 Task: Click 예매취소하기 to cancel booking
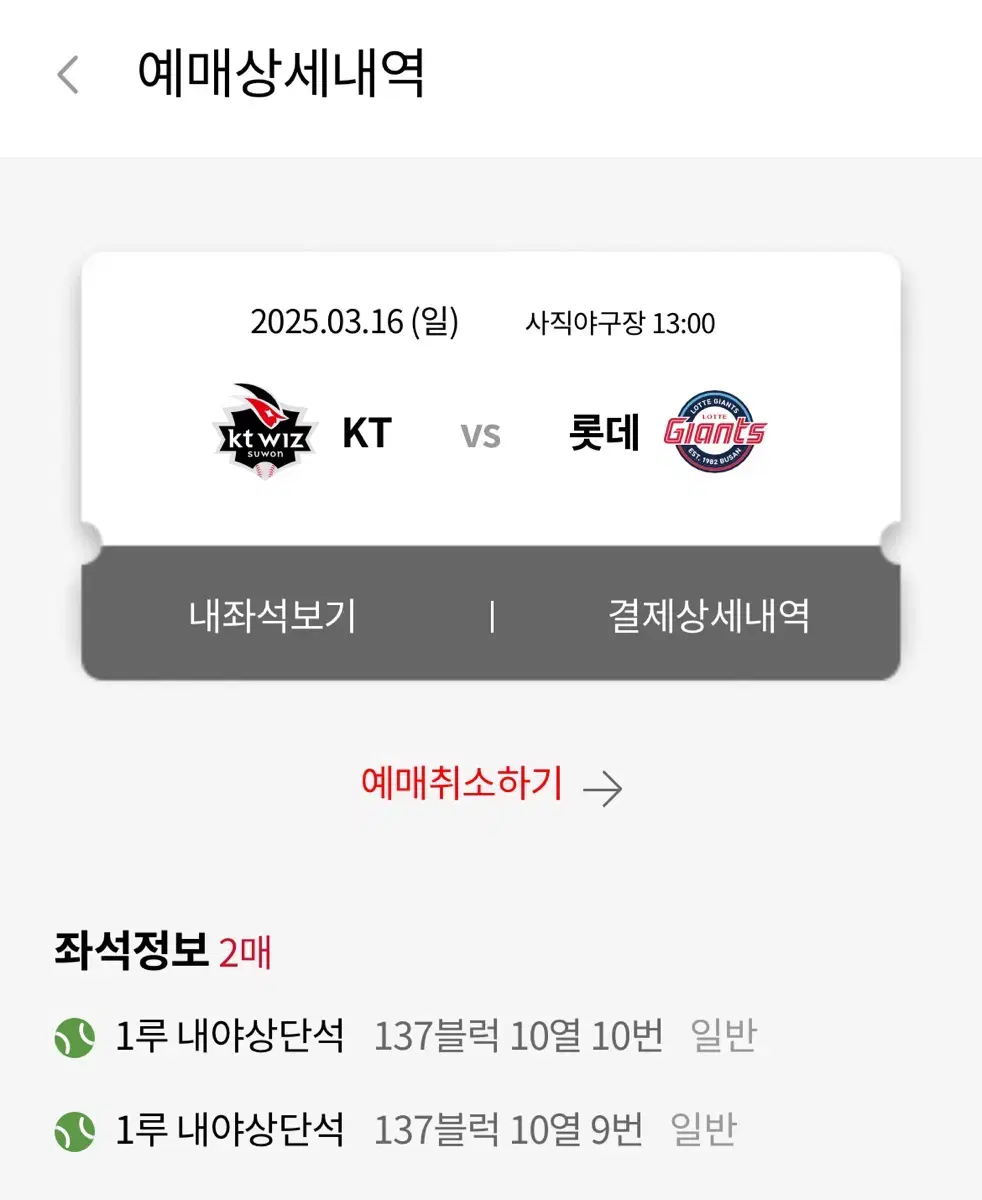pos(461,785)
